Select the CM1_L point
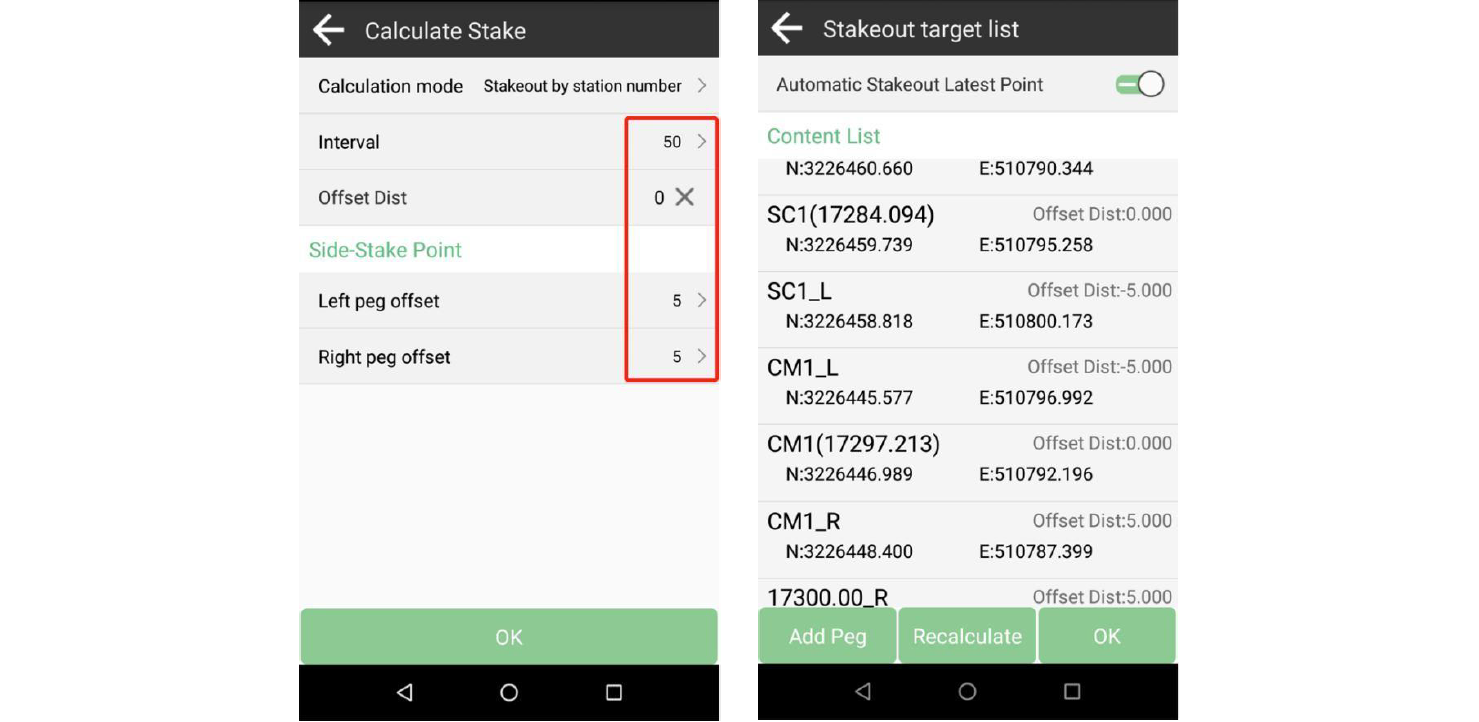This screenshot has height=722, width=1479. 967,382
